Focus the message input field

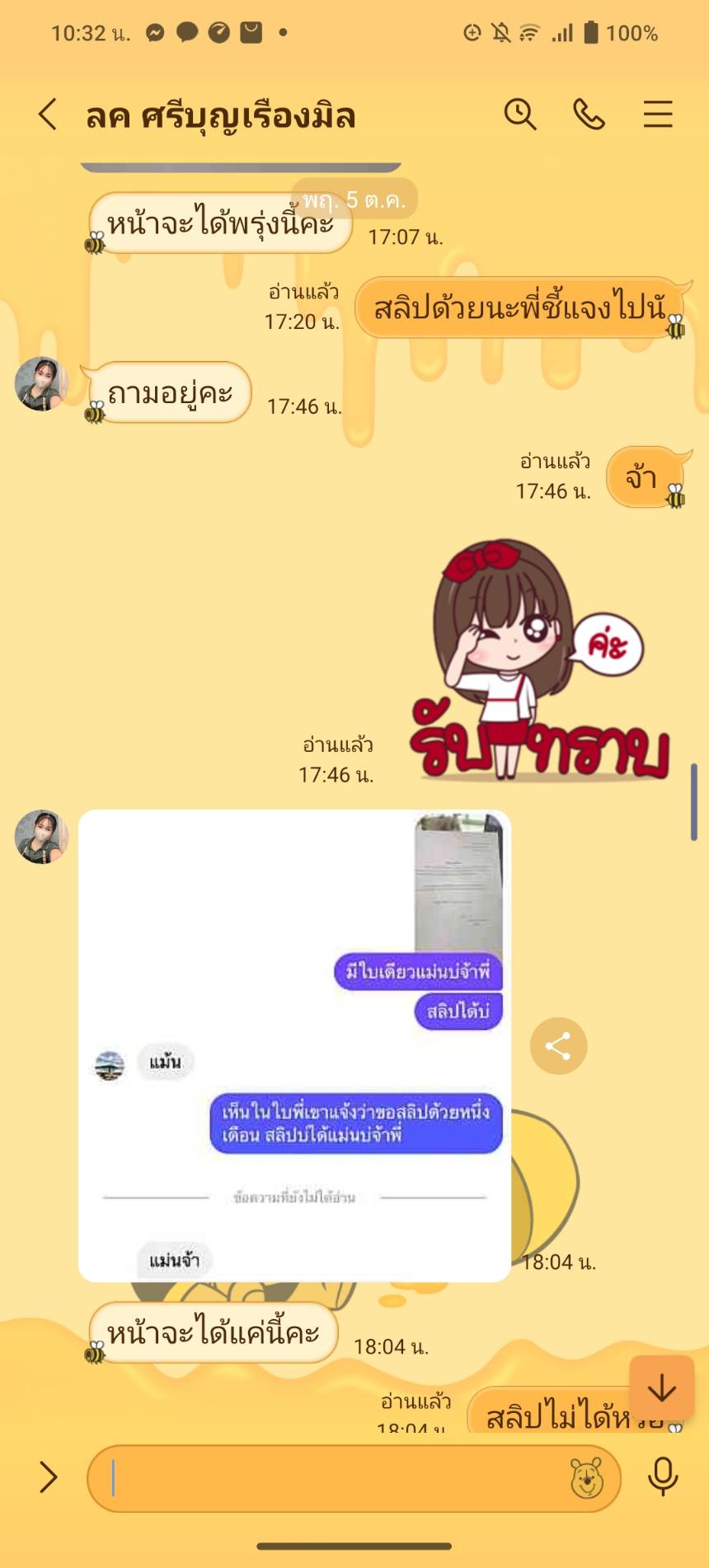pos(330,1478)
